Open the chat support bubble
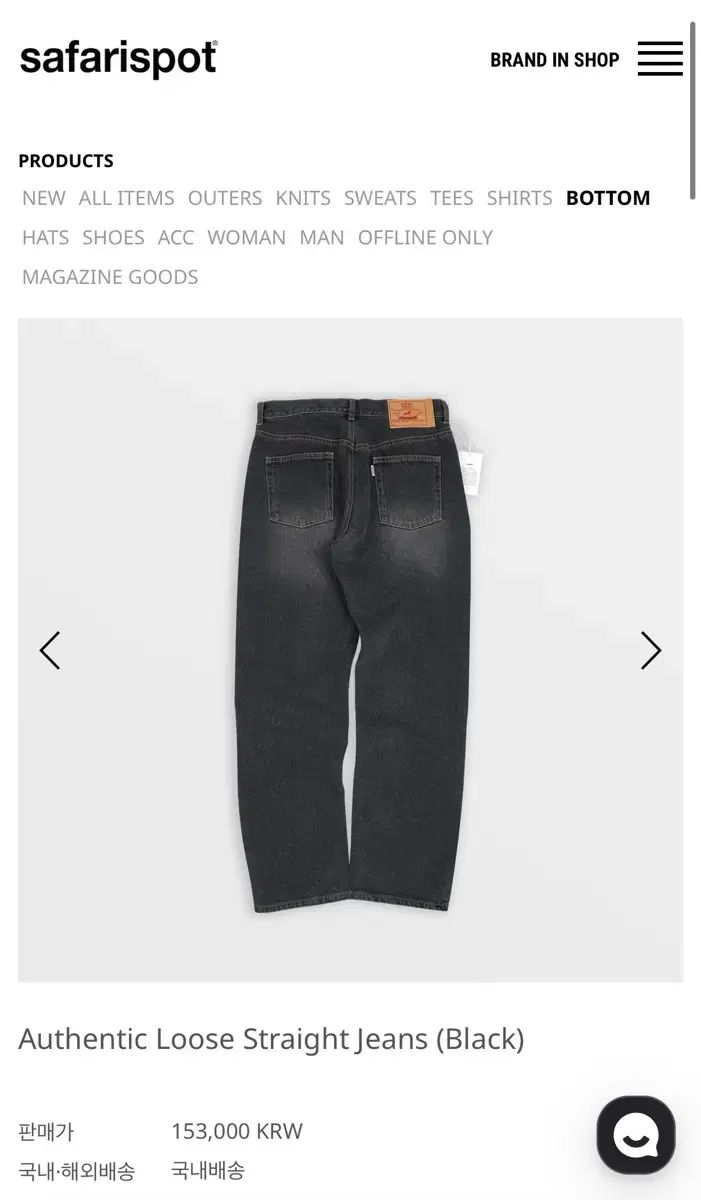 pos(636,1135)
